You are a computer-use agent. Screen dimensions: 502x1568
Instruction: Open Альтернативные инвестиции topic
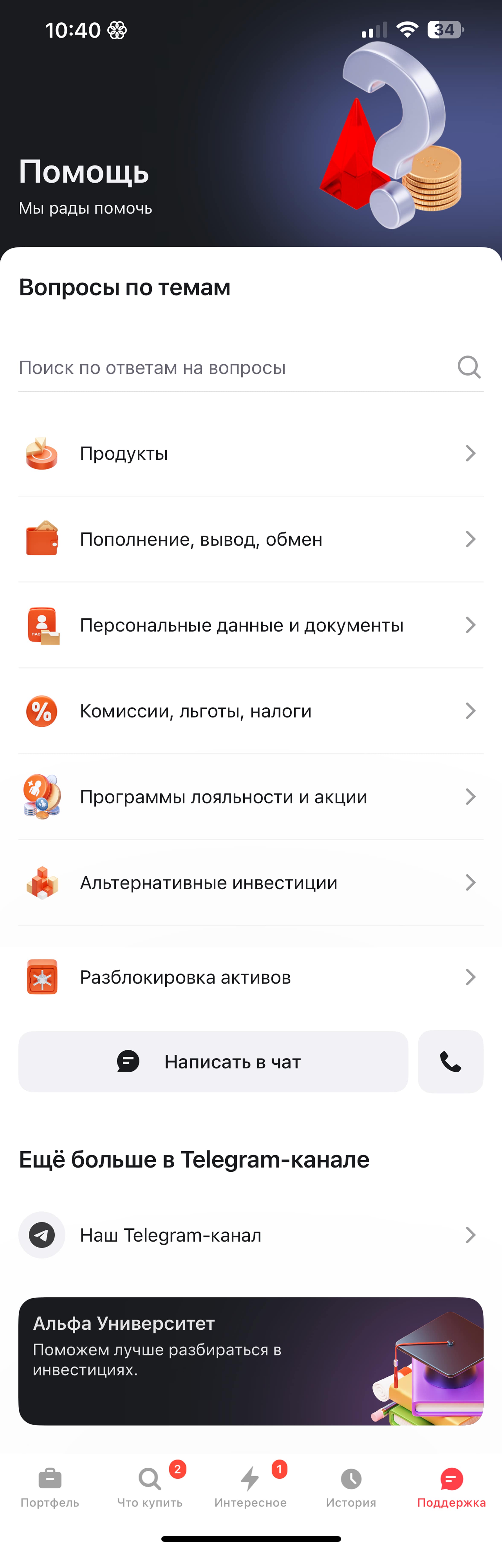click(x=251, y=883)
